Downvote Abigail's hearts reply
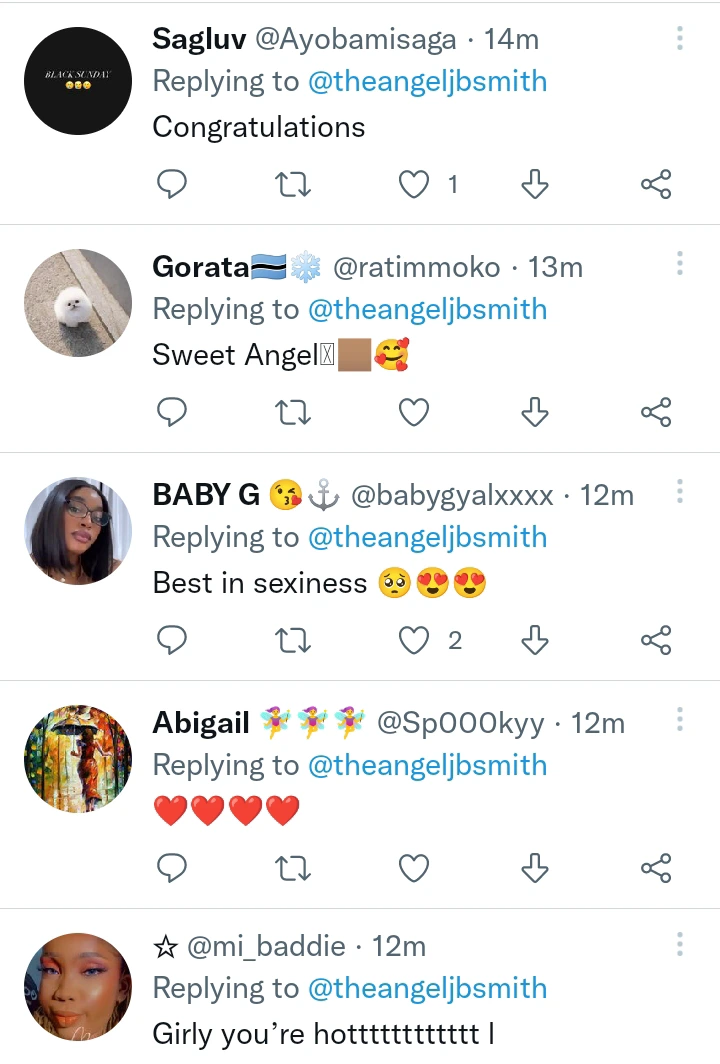The image size is (720, 1064). click(535, 868)
